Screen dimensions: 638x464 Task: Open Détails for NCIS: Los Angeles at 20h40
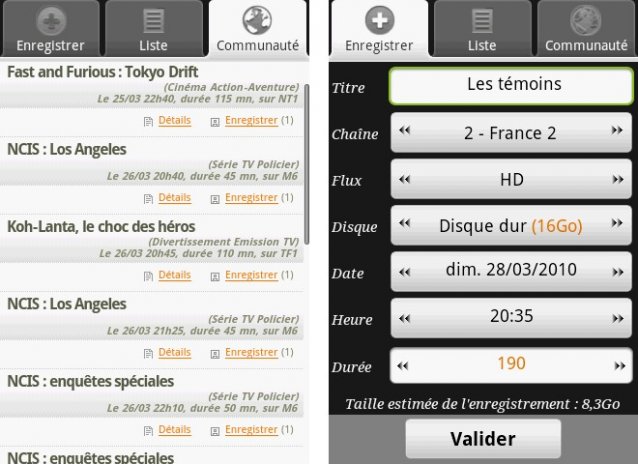click(x=174, y=198)
